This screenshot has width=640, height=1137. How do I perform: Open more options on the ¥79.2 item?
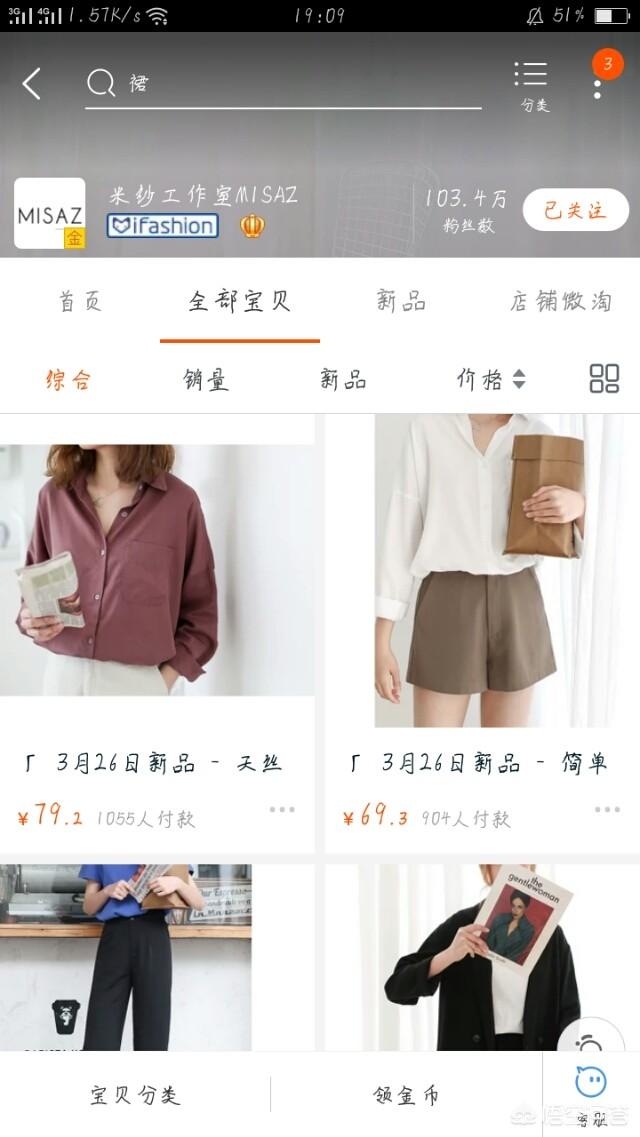pos(282,810)
